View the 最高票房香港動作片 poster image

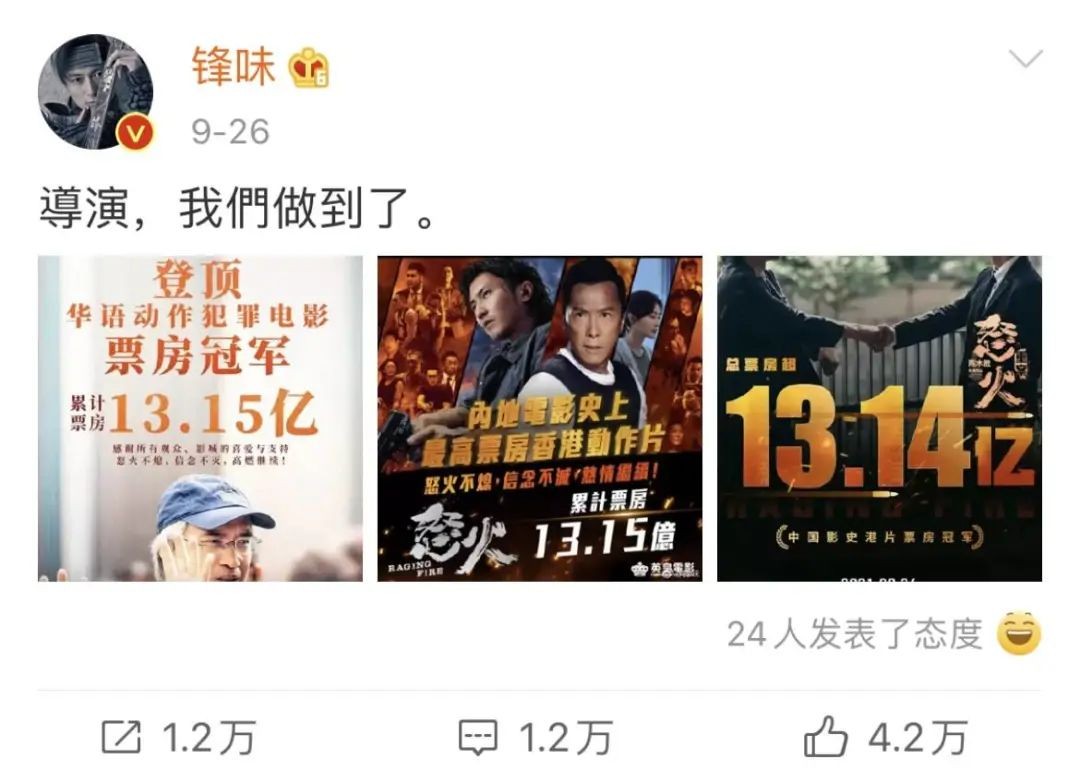point(539,418)
